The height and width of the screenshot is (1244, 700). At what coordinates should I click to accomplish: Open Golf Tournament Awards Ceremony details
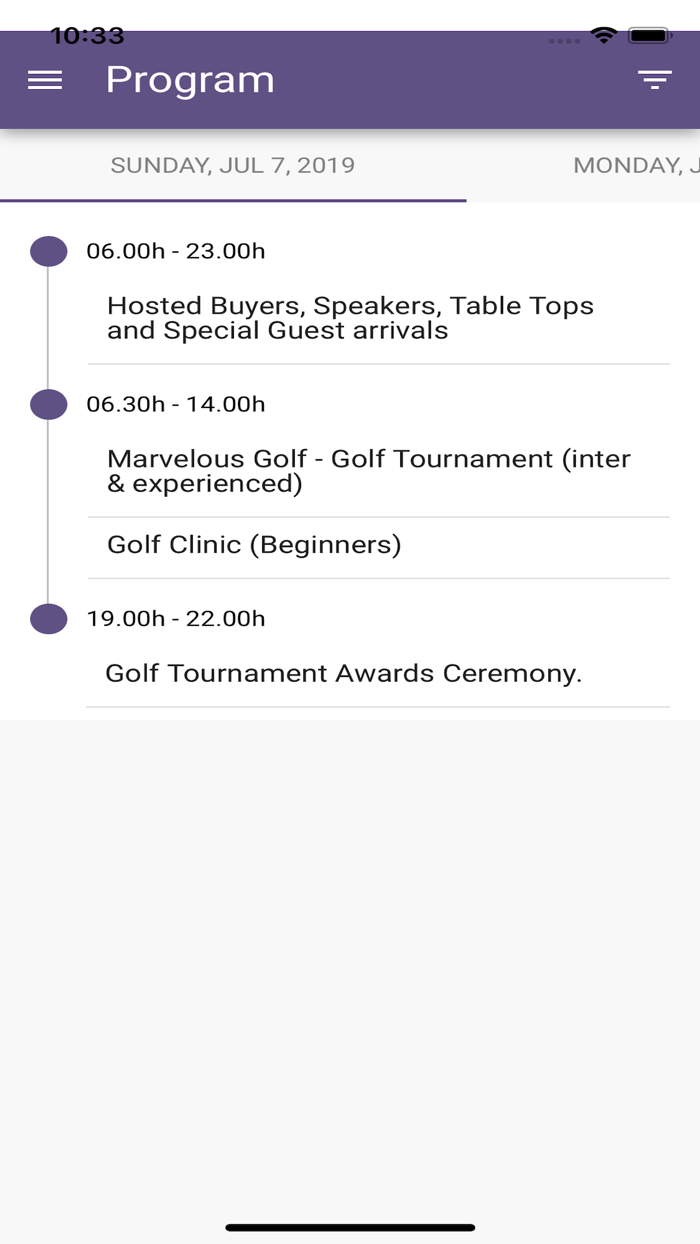point(343,674)
